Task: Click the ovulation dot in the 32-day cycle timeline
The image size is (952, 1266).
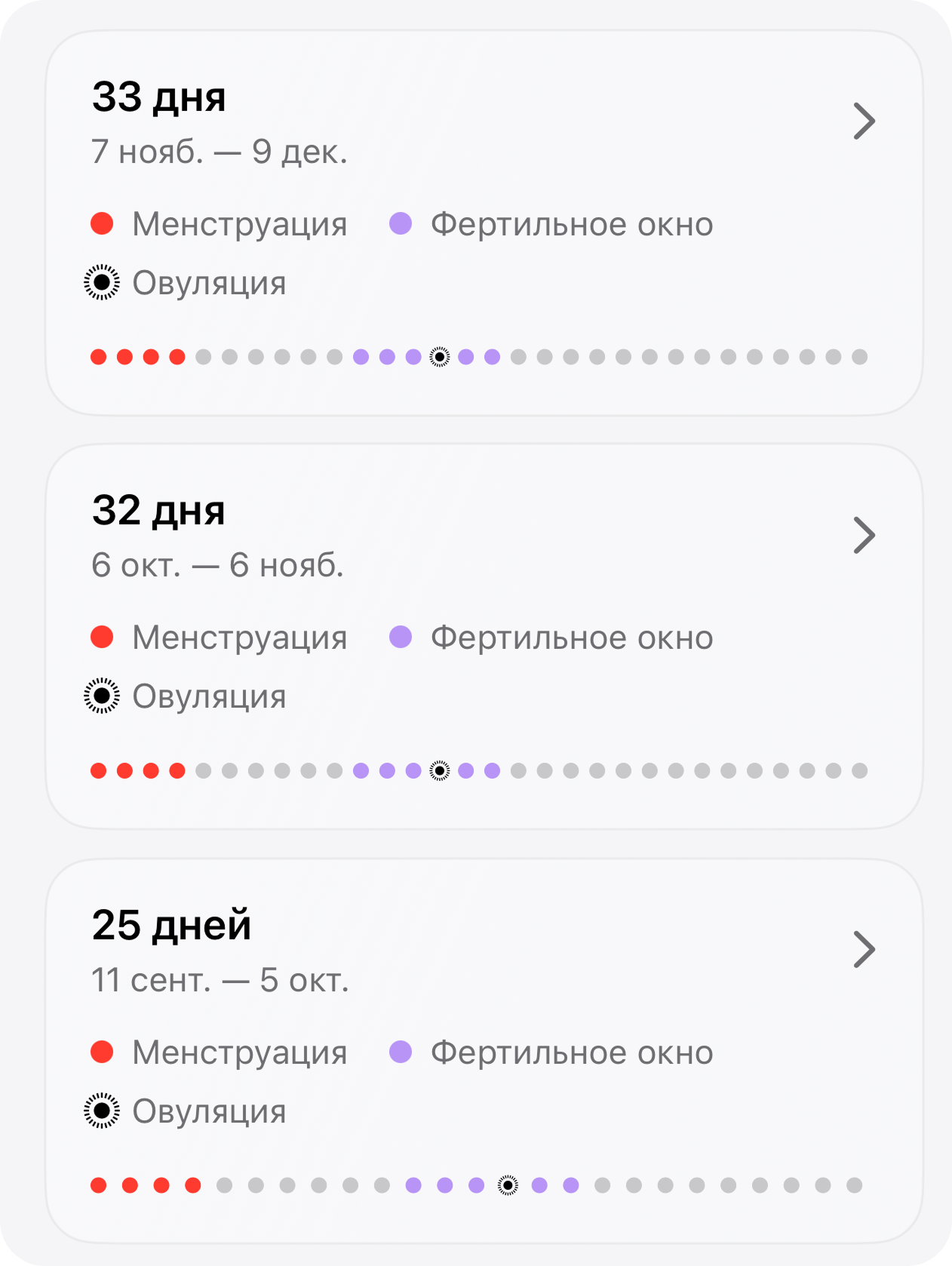Action: pyautogui.click(x=440, y=770)
